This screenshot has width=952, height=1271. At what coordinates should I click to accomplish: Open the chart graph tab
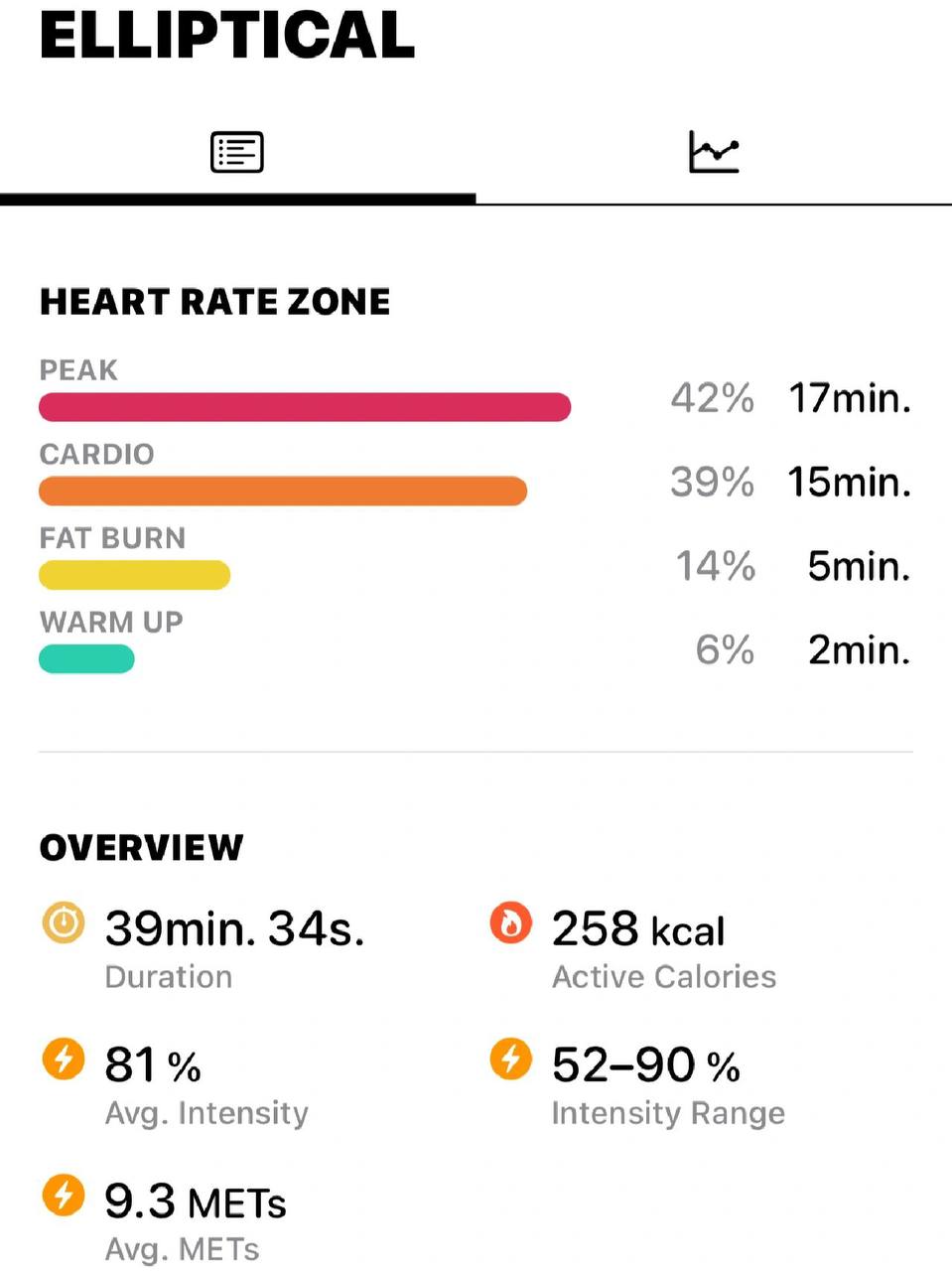coord(714,153)
